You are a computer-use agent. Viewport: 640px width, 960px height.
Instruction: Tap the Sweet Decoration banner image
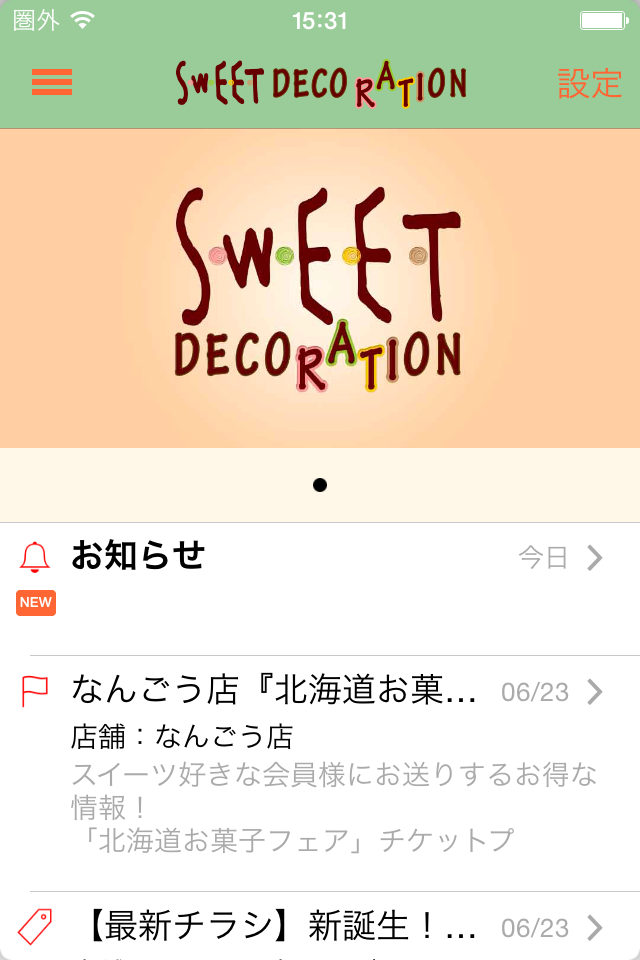coord(320,288)
